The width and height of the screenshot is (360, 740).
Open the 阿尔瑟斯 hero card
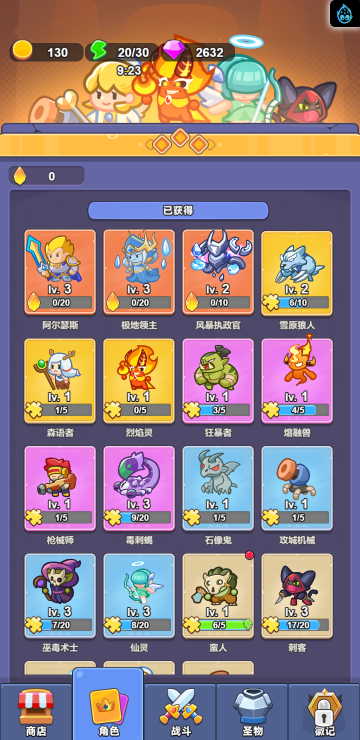coord(60,272)
